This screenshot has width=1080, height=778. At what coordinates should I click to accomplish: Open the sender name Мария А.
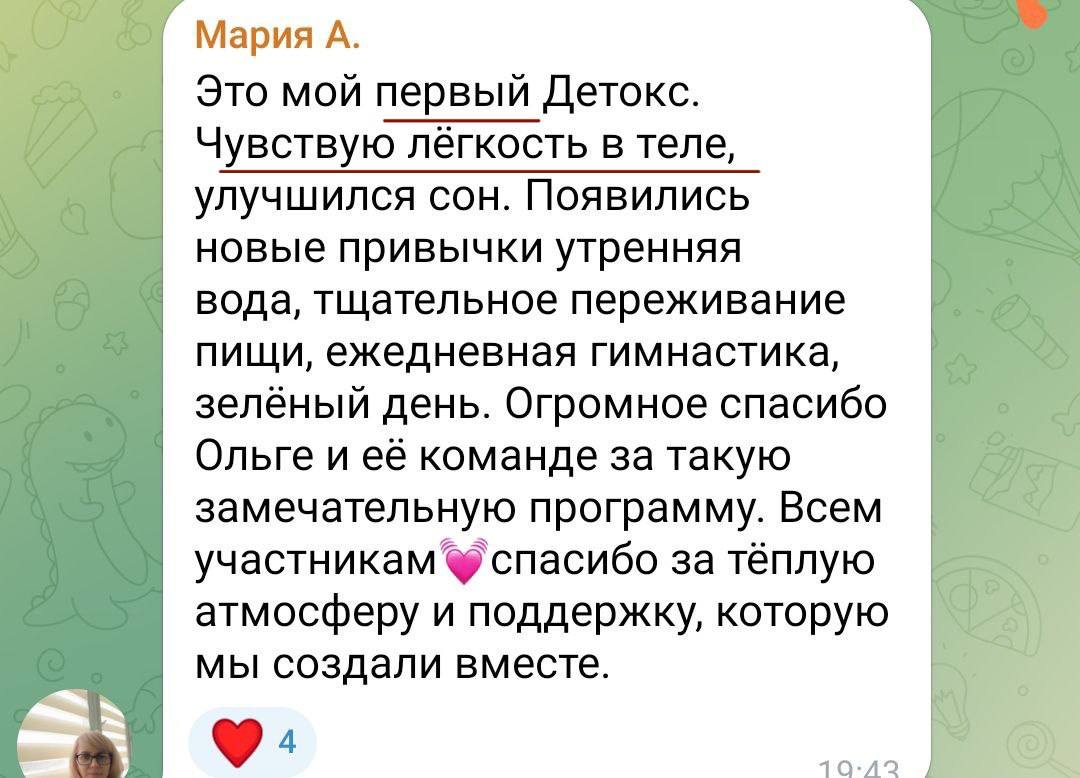coord(275,36)
